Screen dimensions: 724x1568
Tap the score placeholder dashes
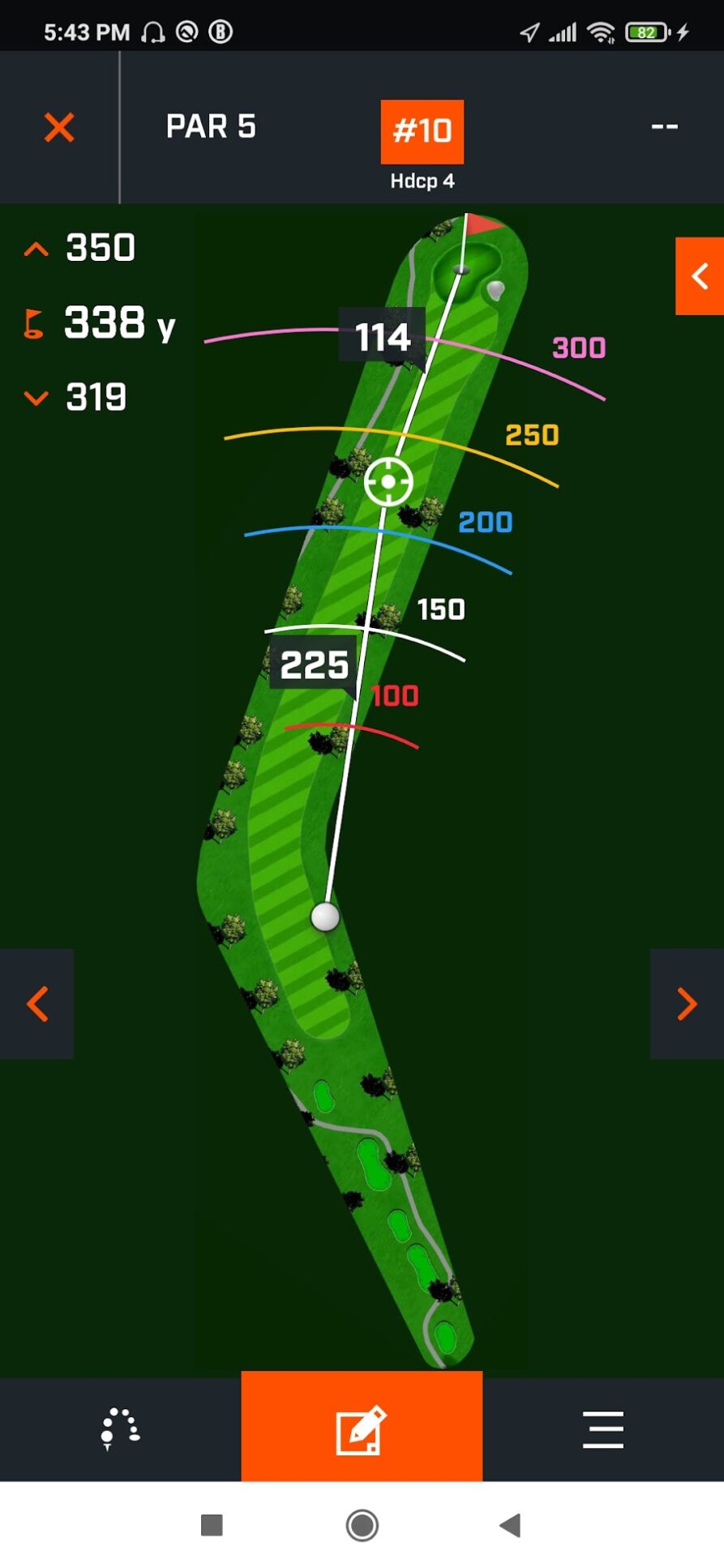664,126
